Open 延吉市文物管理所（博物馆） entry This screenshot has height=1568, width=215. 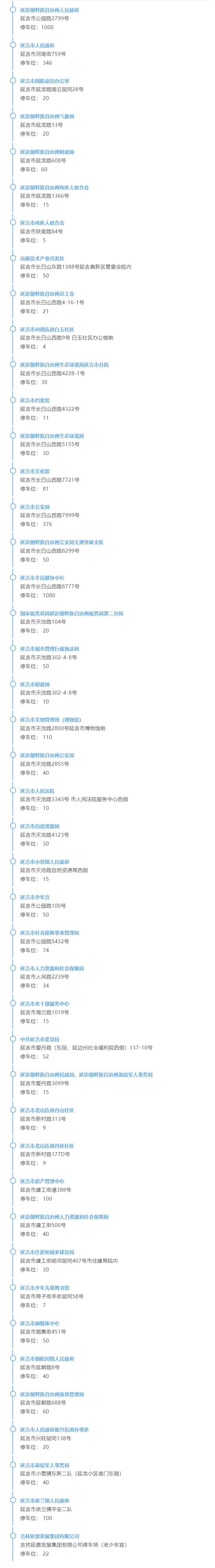tap(50, 720)
